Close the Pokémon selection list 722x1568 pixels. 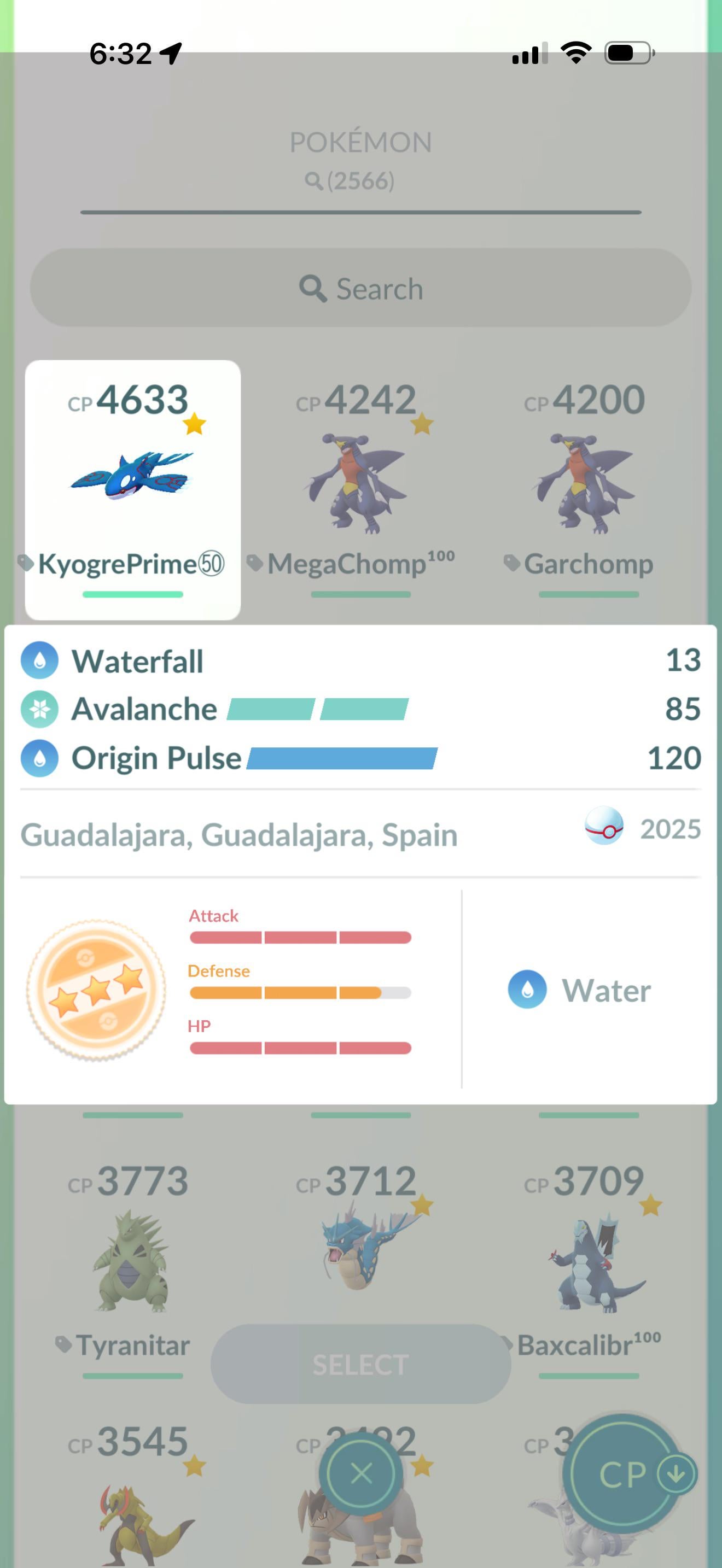click(x=362, y=1473)
